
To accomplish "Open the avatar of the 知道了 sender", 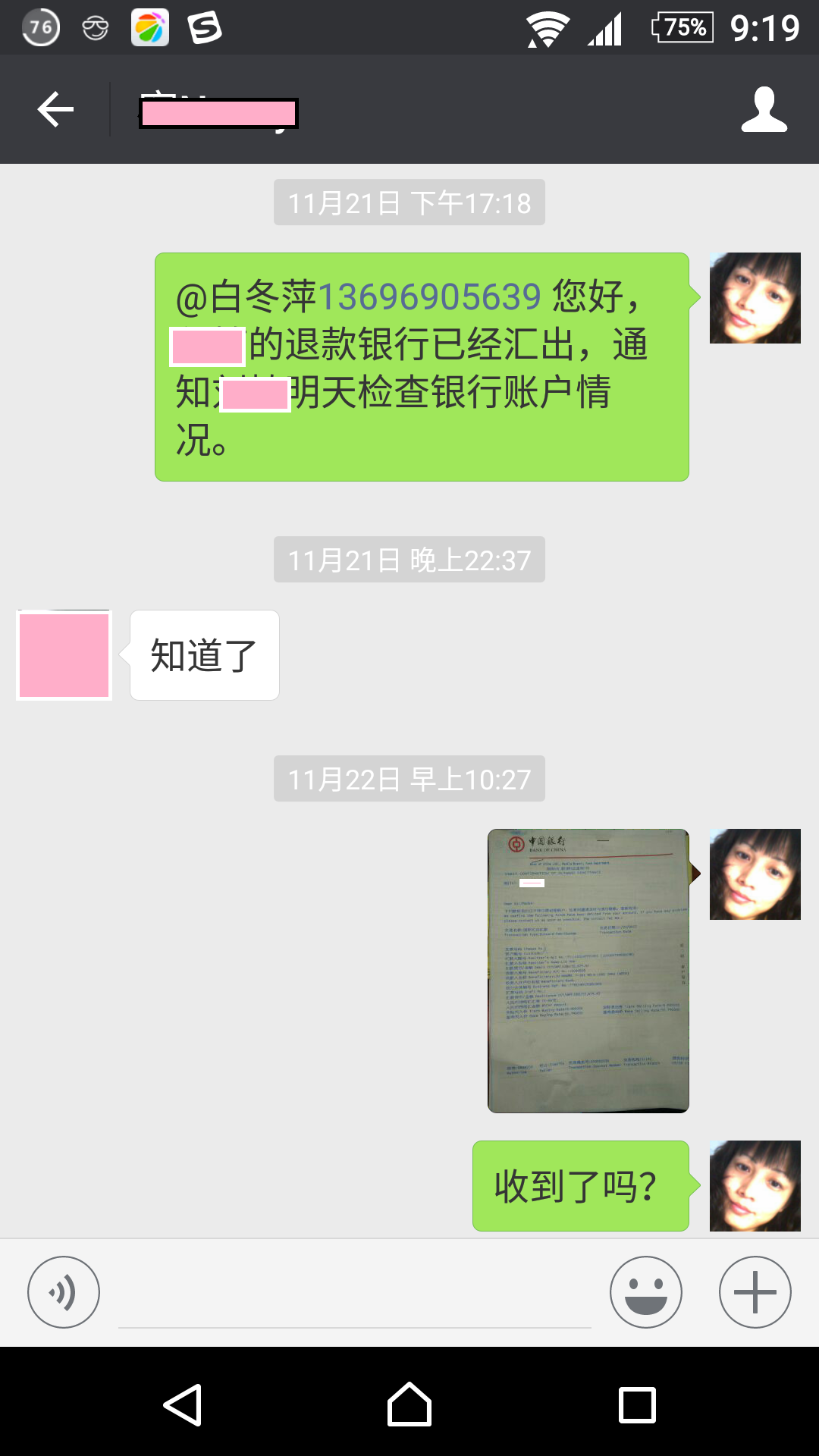I will [x=64, y=655].
